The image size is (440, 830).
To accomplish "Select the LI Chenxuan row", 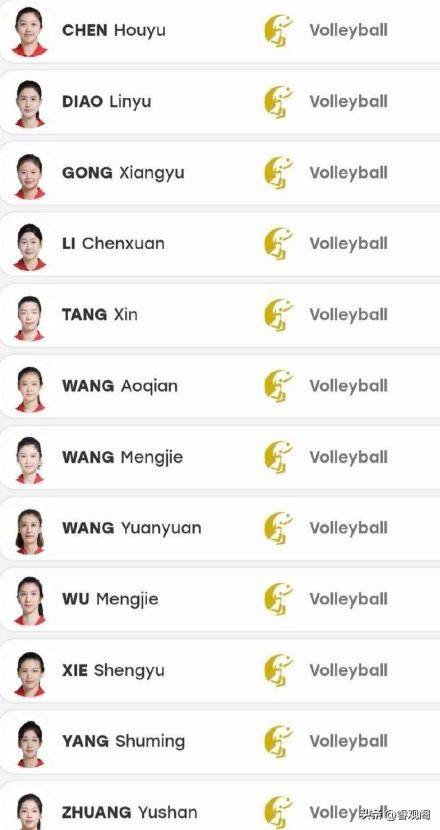I will 220,244.
